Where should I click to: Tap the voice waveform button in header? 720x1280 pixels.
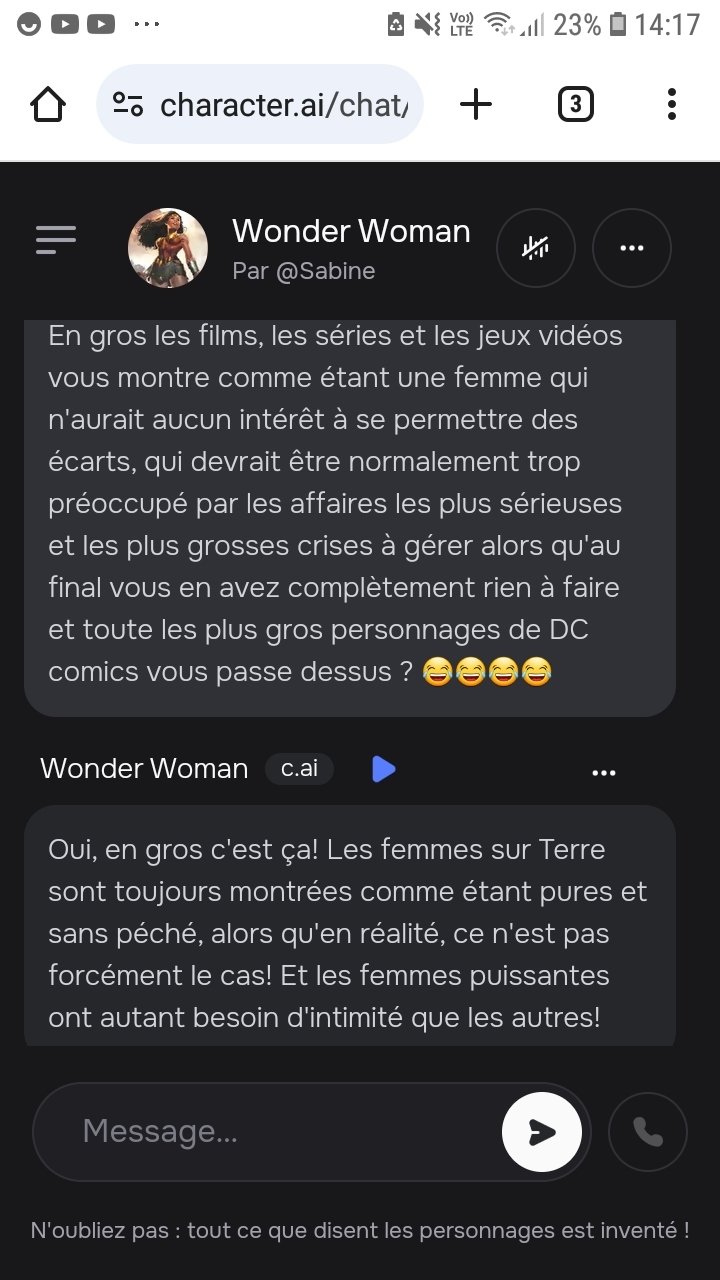pyautogui.click(x=536, y=248)
